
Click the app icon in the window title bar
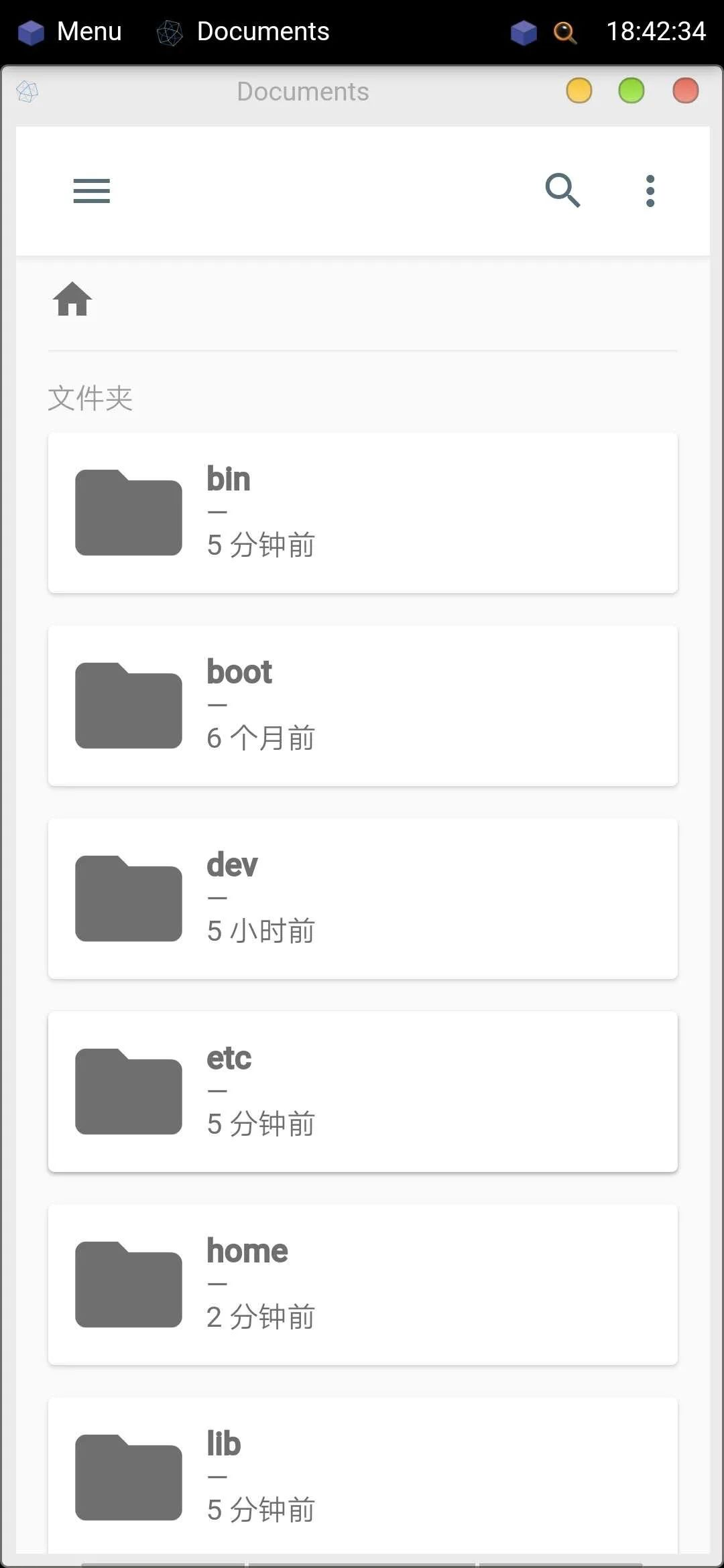(26, 90)
